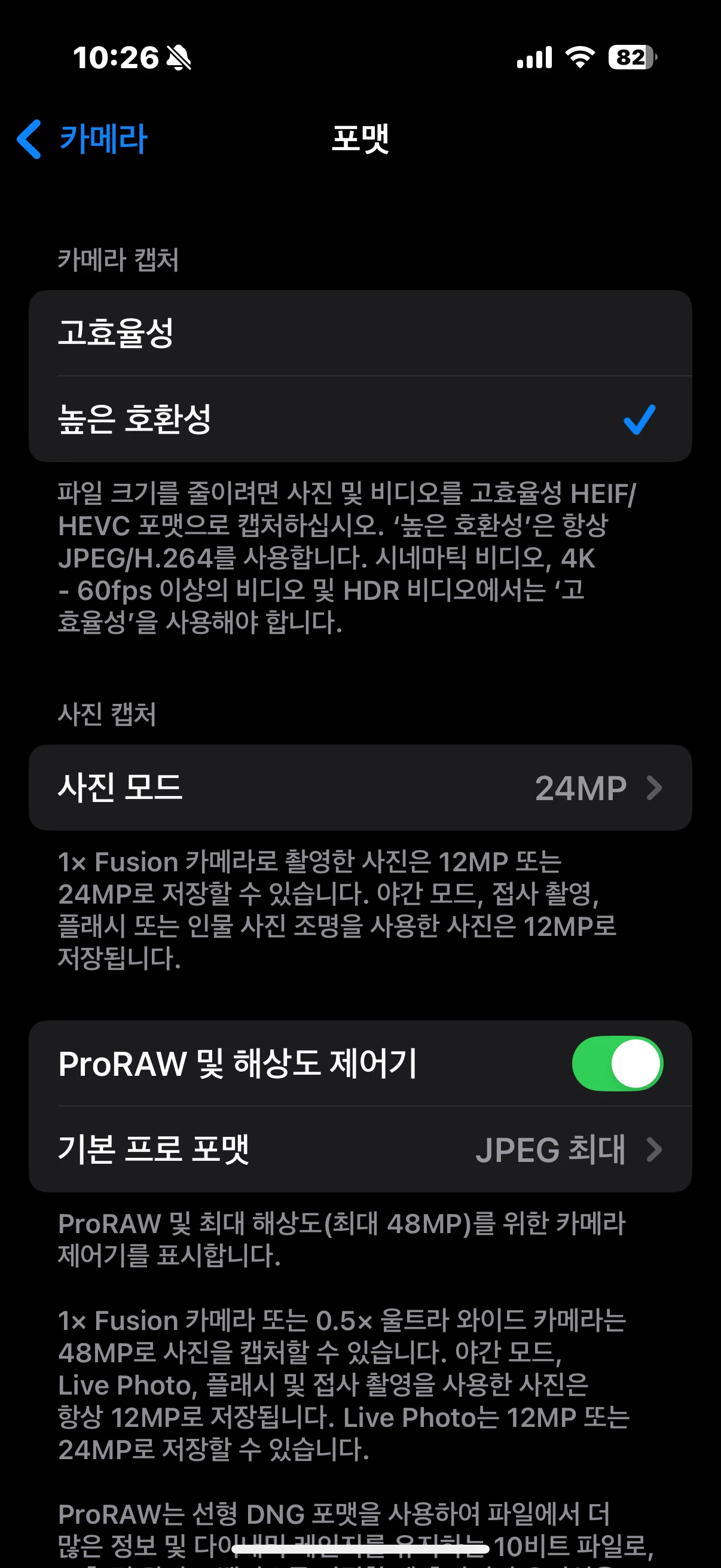
Task: Open 기본 프로 포맷 options
Action: [x=360, y=1149]
